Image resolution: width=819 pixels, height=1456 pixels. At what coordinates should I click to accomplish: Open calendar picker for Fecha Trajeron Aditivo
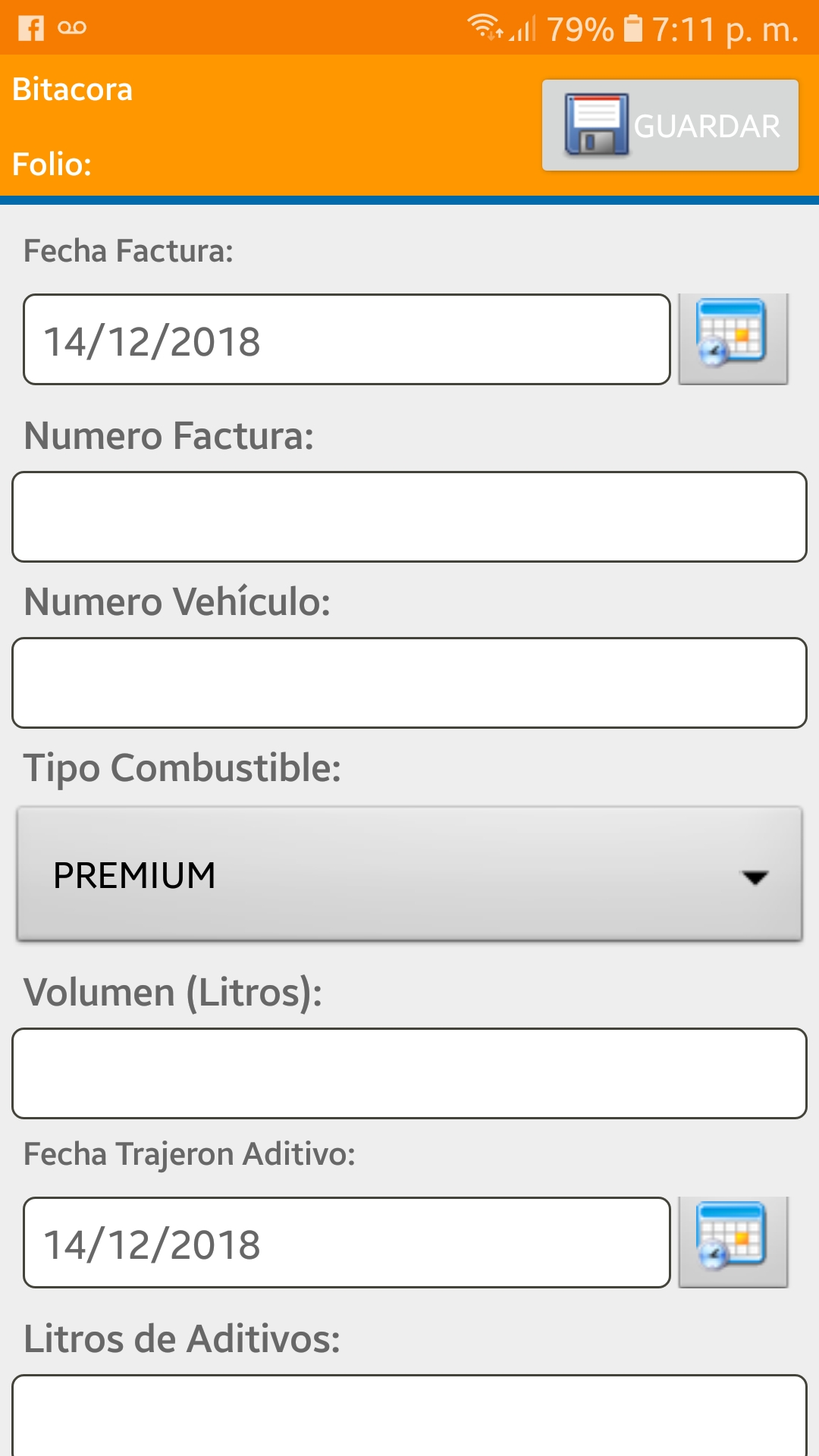(x=733, y=1242)
